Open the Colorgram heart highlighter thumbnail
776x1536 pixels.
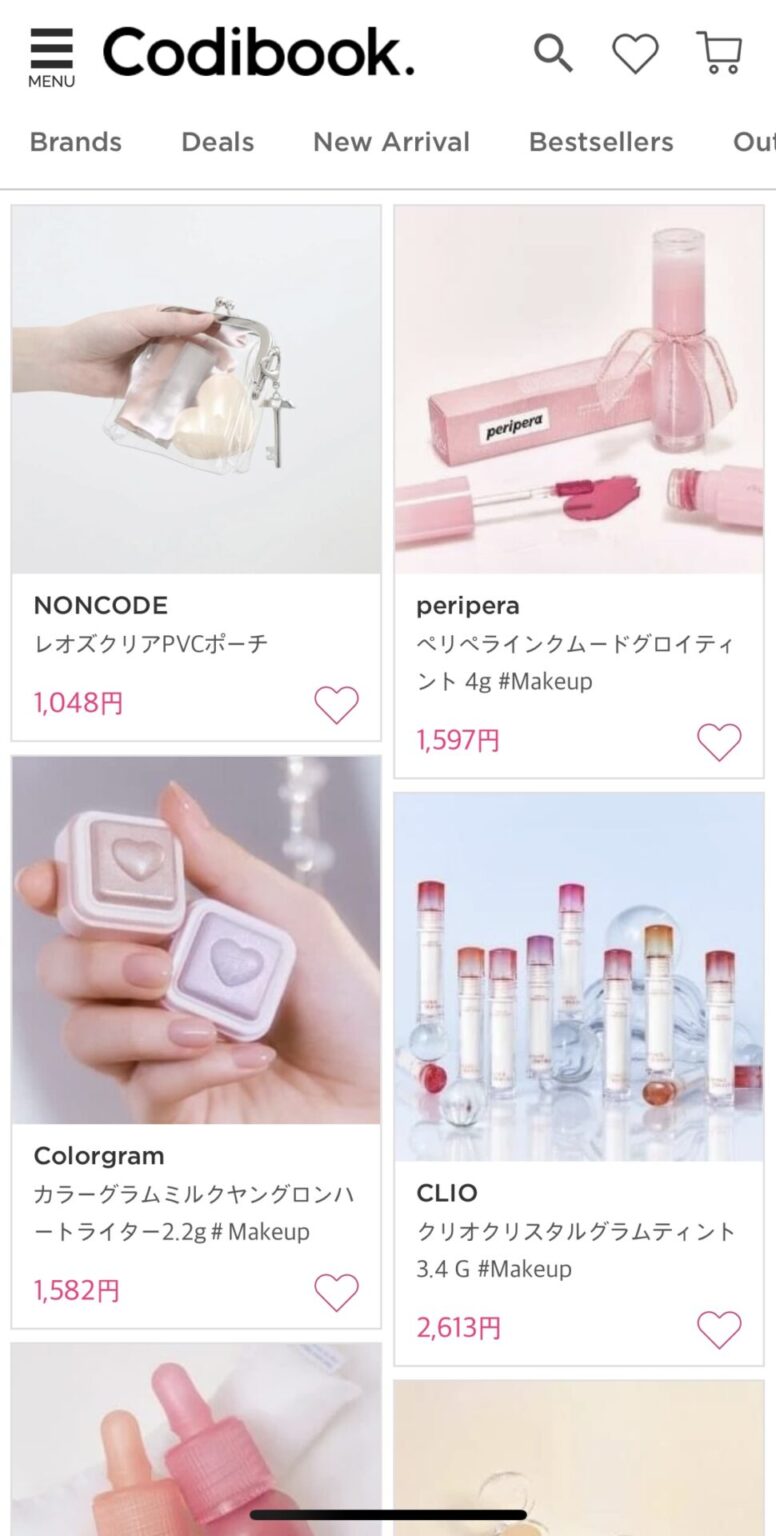[196, 940]
